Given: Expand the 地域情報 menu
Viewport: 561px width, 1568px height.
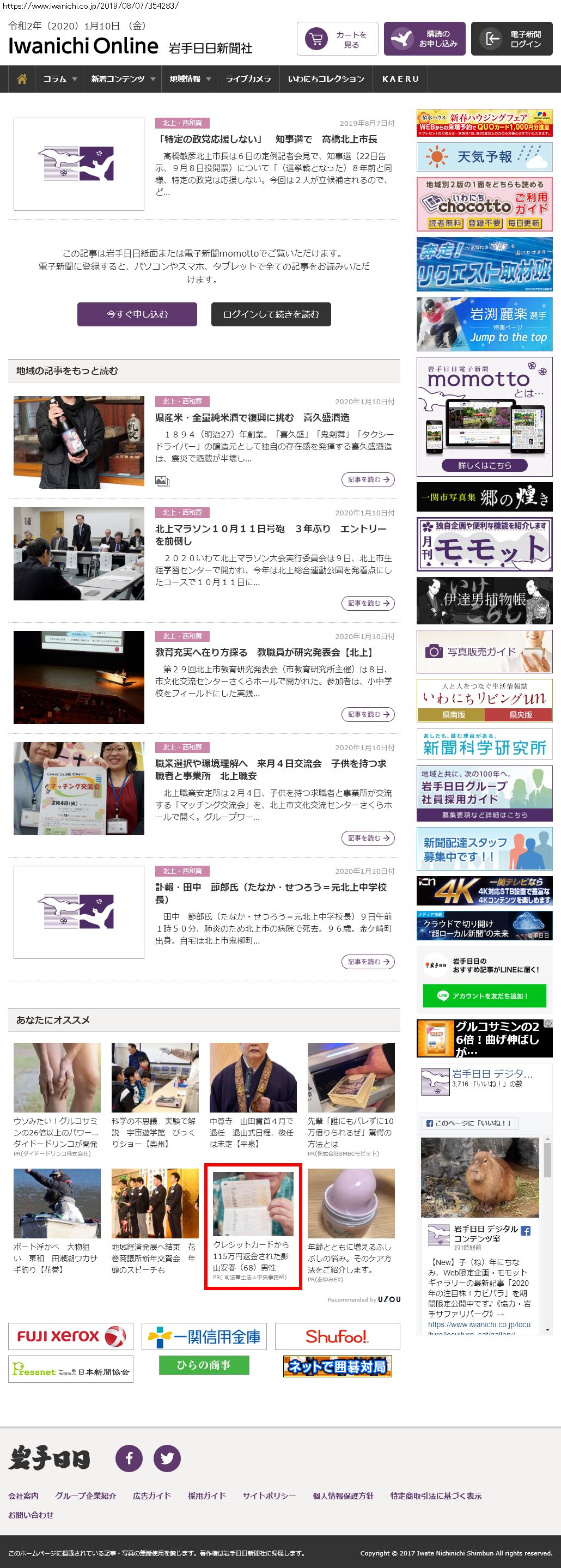Looking at the screenshot, I should tap(190, 79).
